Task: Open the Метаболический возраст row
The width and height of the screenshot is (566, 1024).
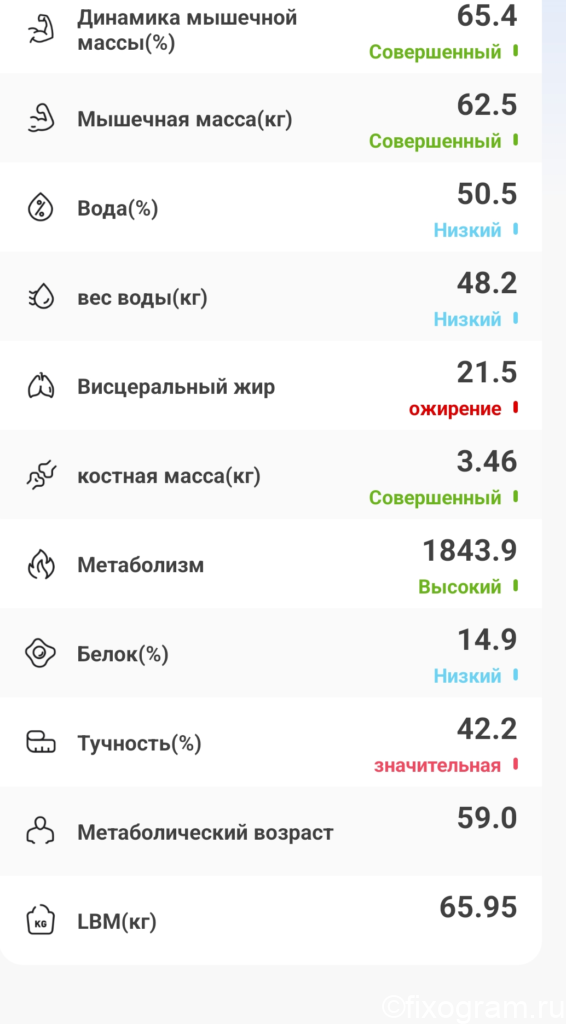Action: point(271,831)
